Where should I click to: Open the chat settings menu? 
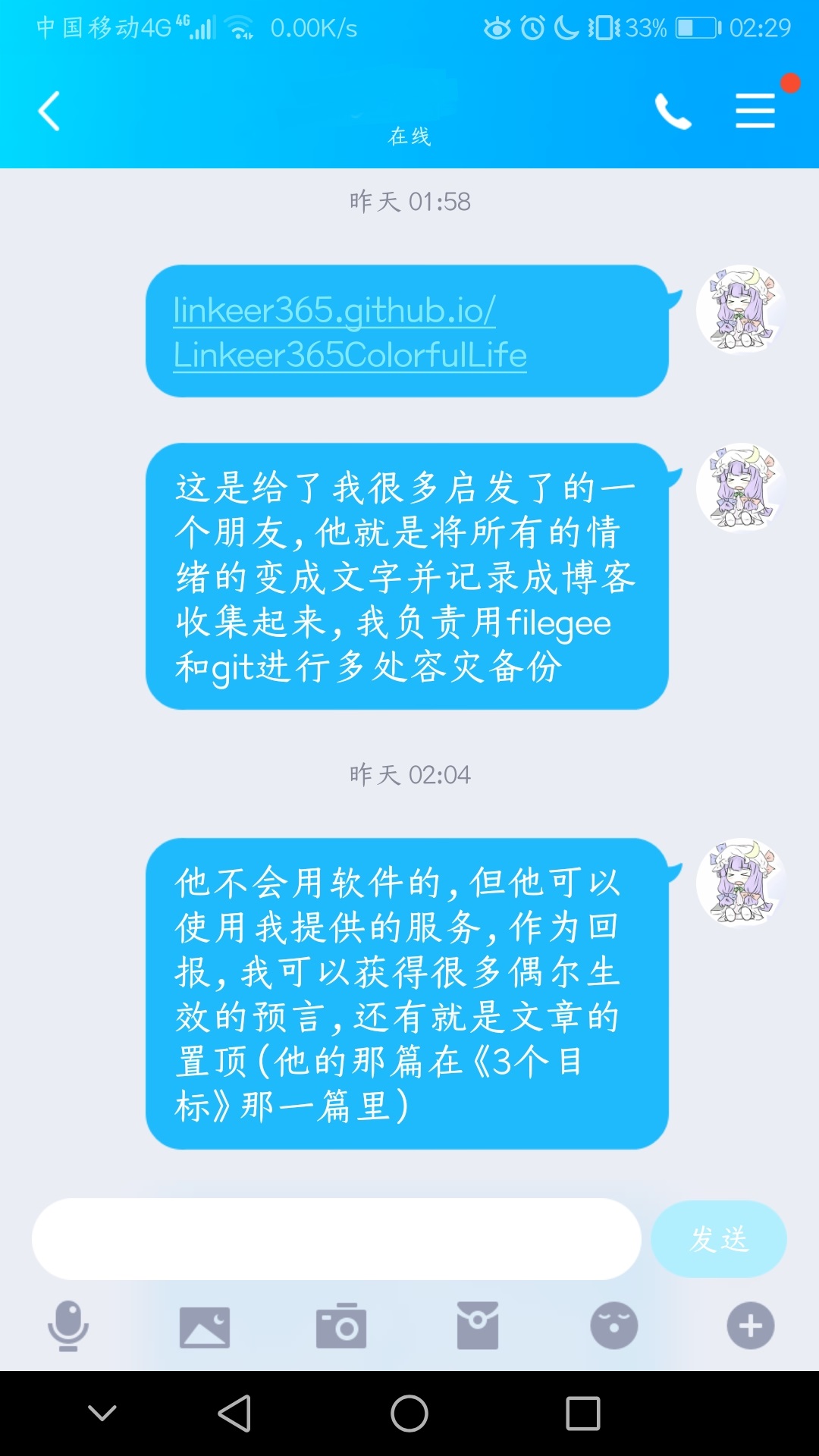tap(755, 111)
